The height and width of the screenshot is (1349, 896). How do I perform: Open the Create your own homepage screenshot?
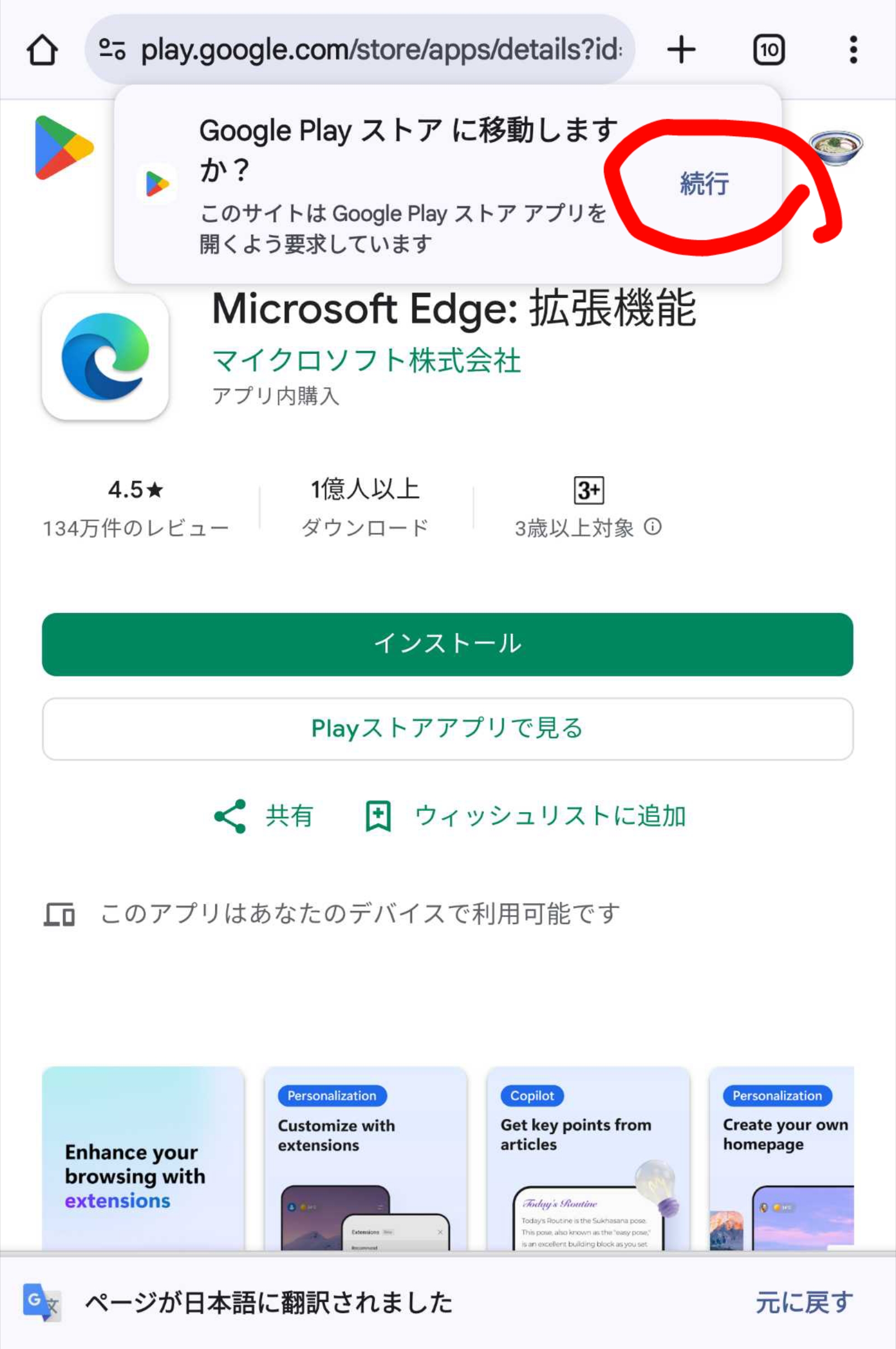click(782, 1157)
